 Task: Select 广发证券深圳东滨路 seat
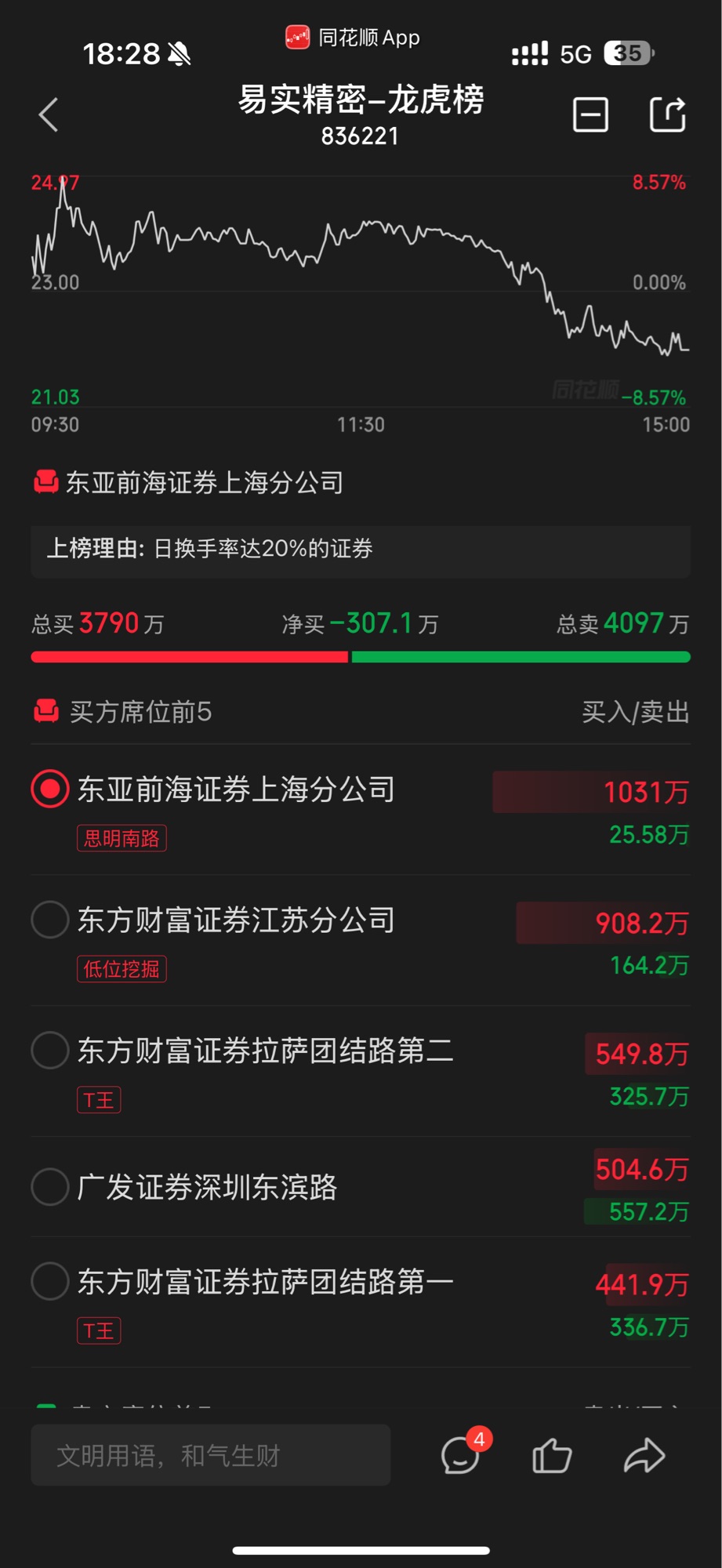(50, 1187)
